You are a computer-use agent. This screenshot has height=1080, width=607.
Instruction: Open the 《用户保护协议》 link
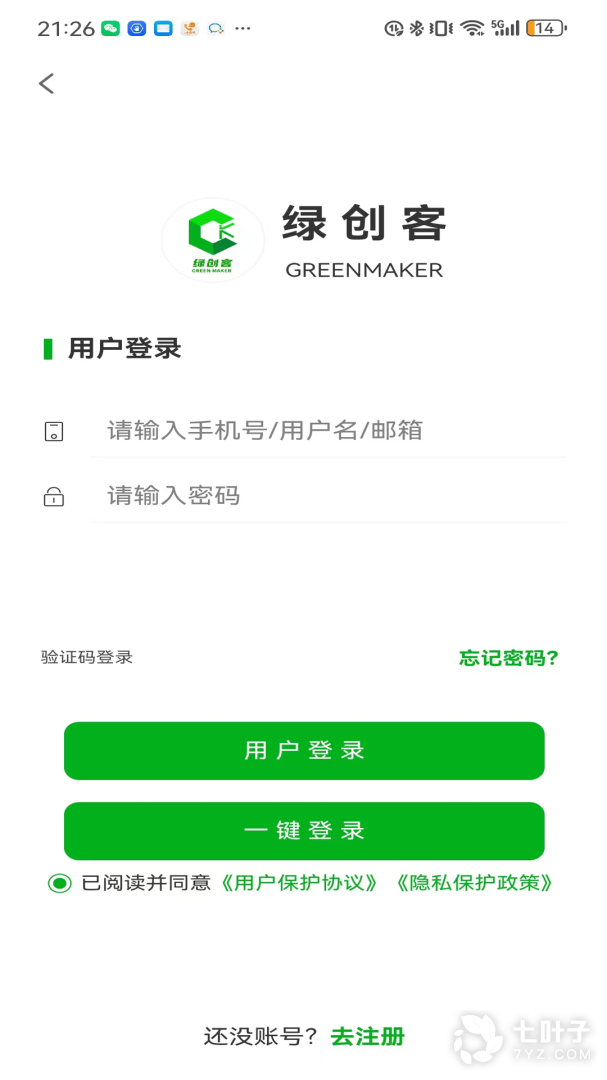pyautogui.click(x=298, y=883)
